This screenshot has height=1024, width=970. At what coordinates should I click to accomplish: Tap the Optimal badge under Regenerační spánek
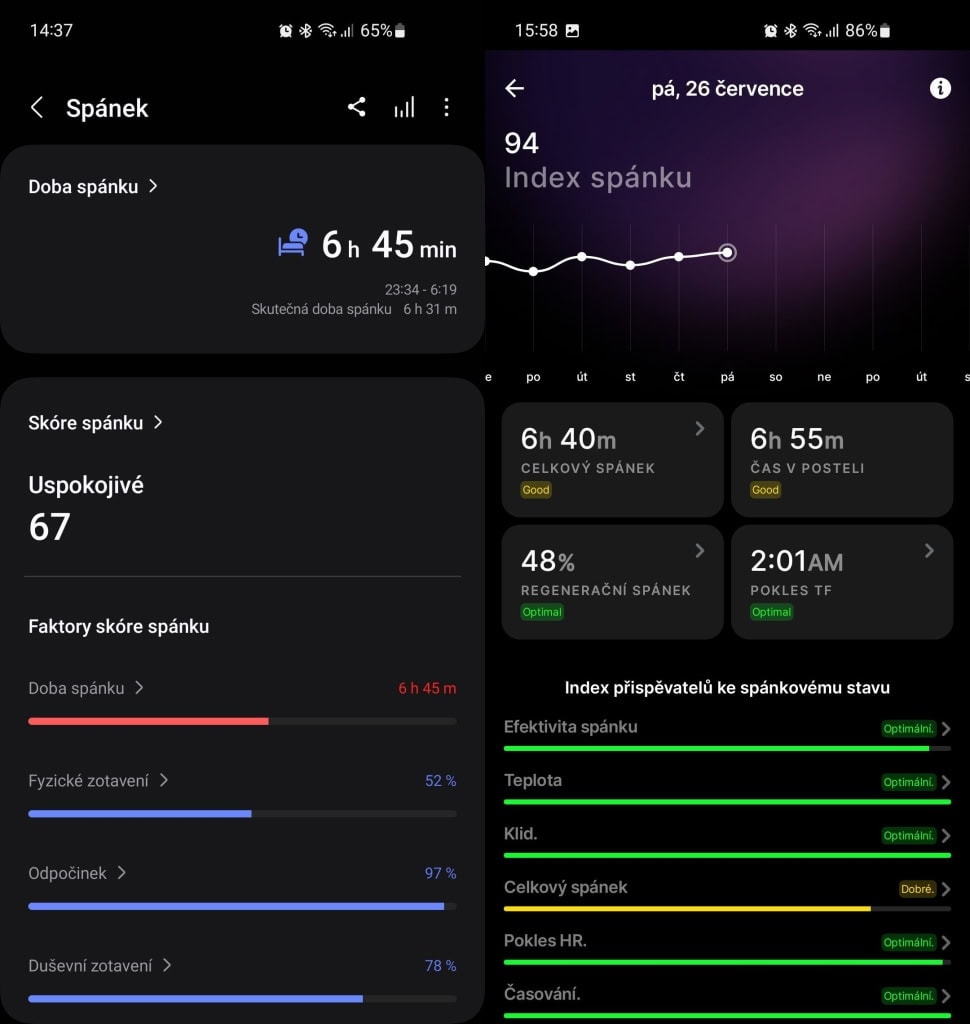[542, 611]
